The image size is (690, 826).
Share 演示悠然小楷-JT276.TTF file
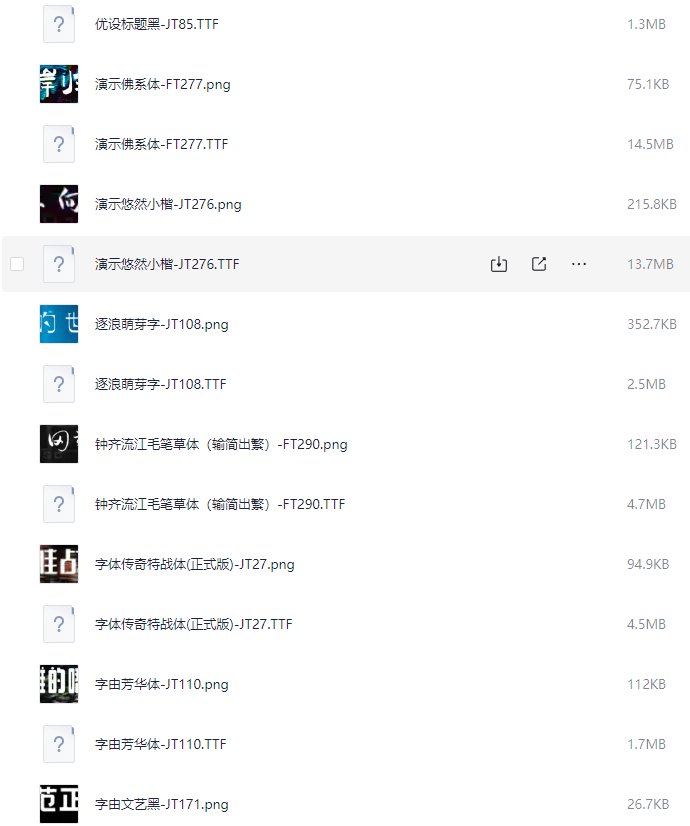[539, 264]
